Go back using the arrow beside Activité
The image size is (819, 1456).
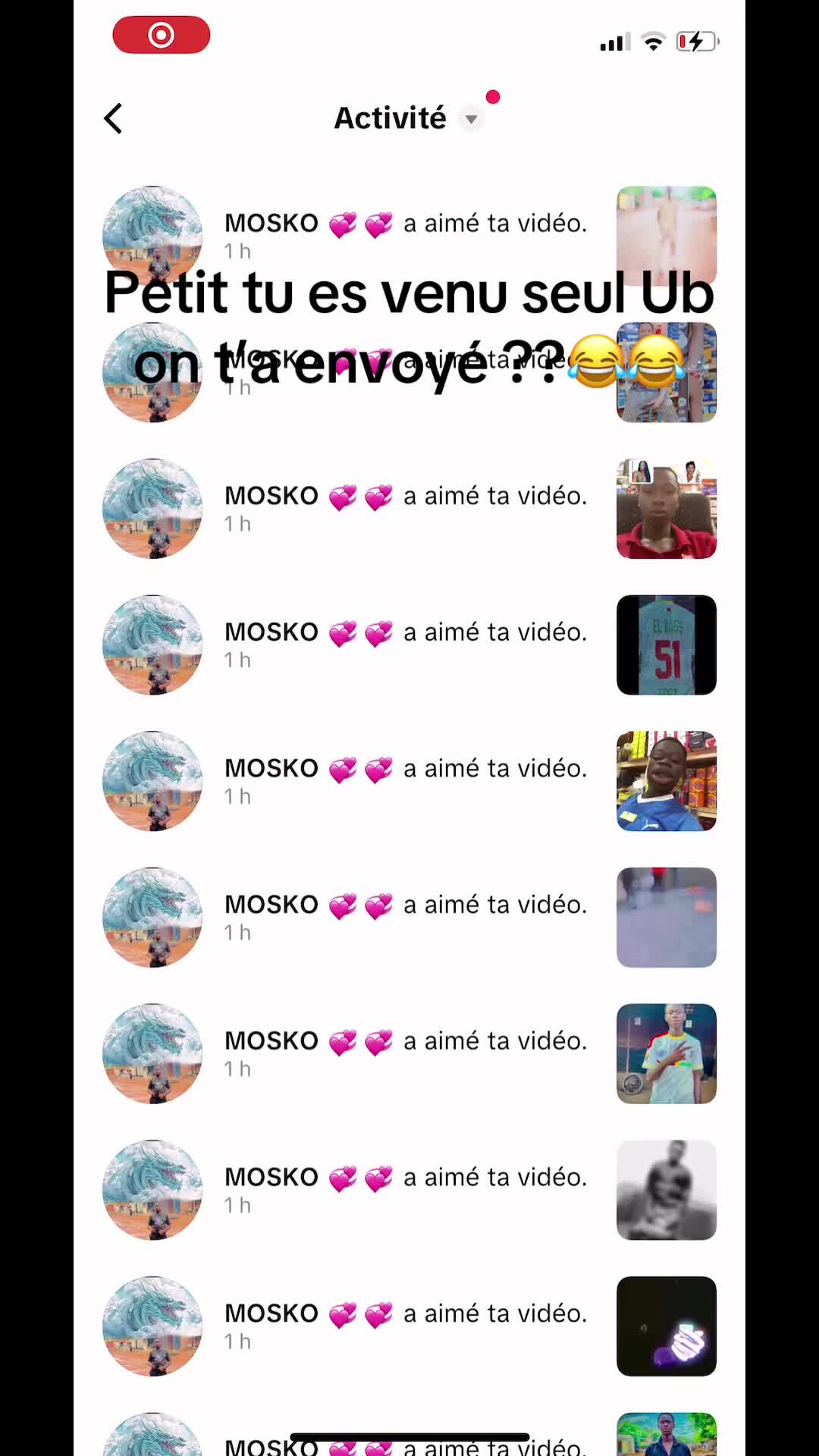tap(113, 119)
